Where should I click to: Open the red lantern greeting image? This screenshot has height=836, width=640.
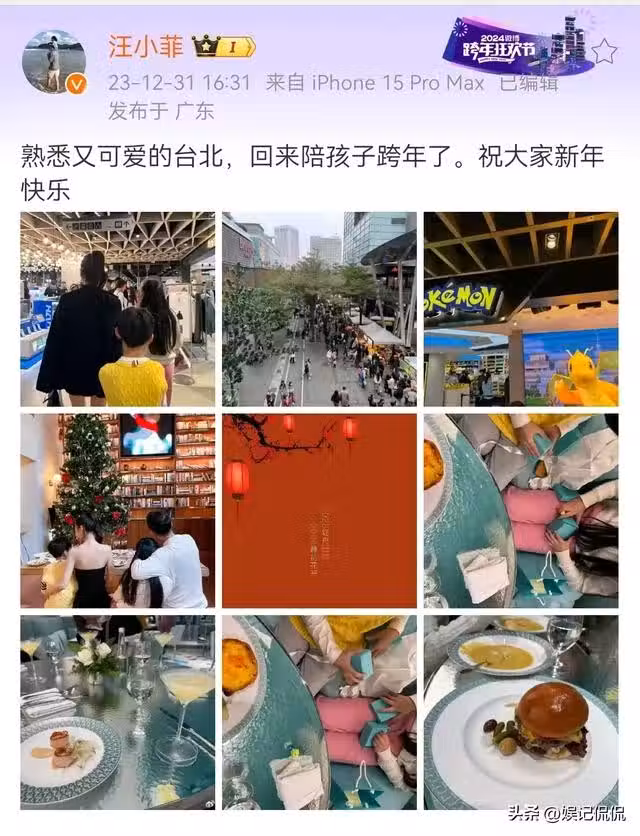pyautogui.click(x=319, y=511)
